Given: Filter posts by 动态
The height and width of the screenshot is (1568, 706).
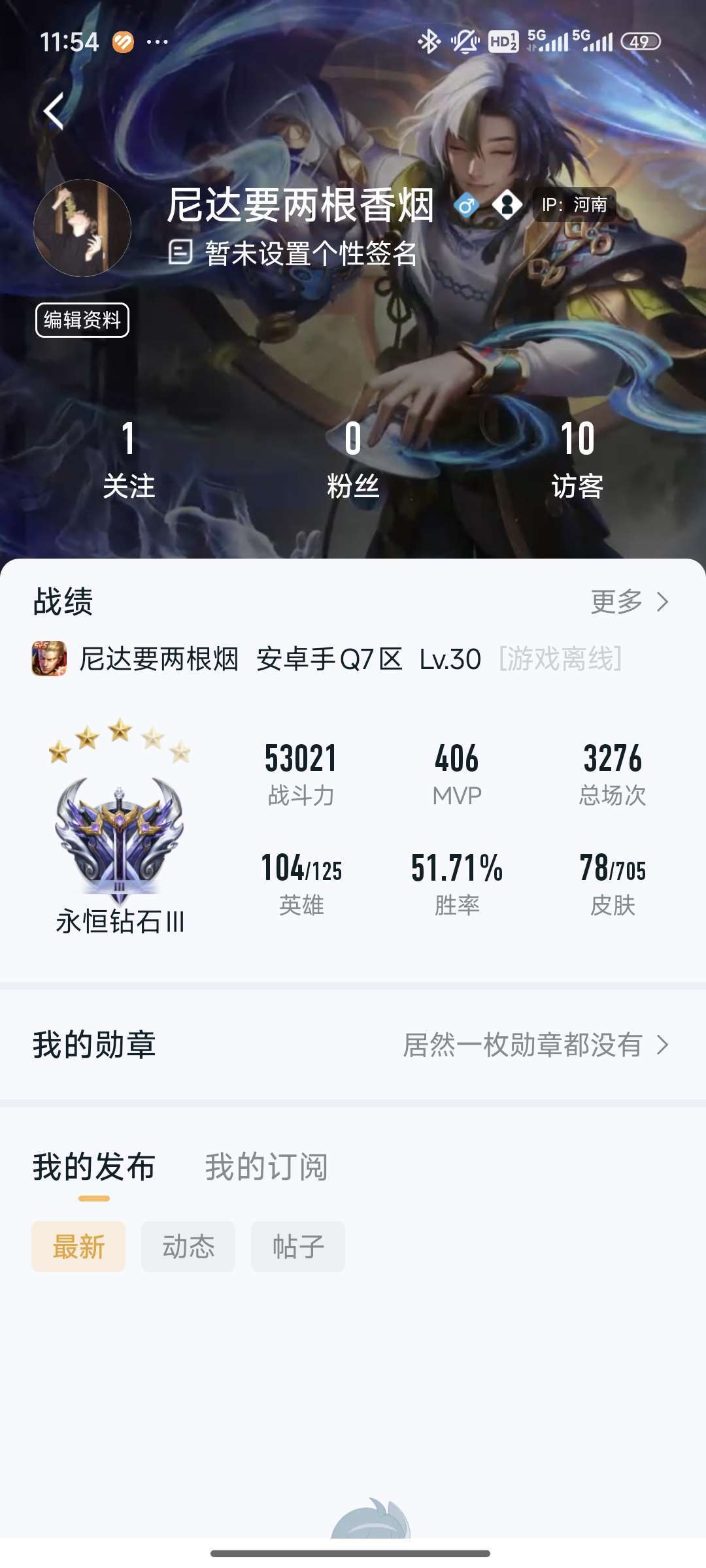Looking at the screenshot, I should (188, 1247).
